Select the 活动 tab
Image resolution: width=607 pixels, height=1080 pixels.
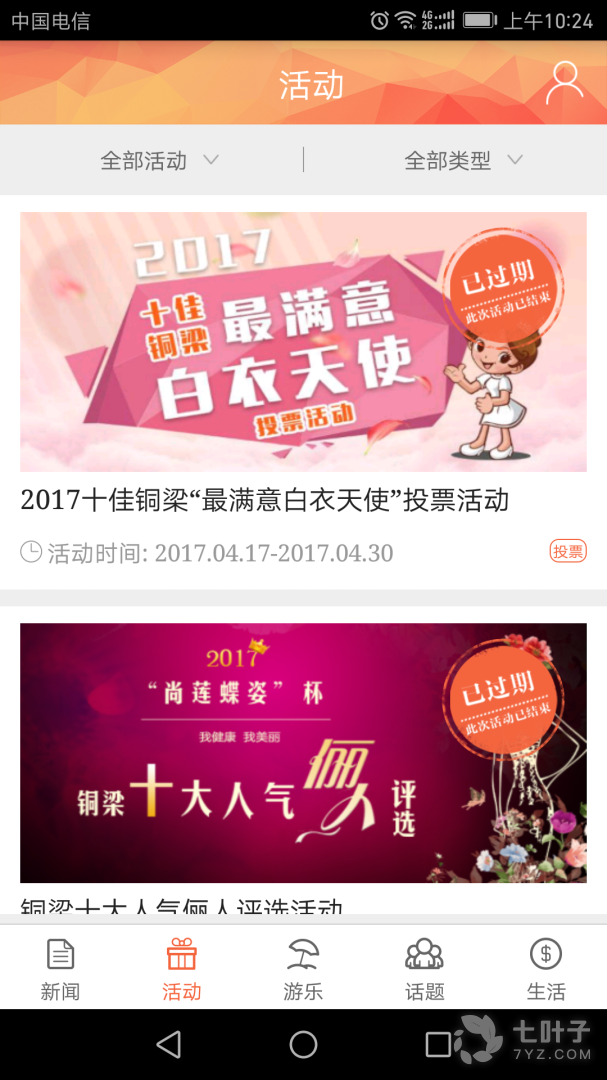(182, 969)
